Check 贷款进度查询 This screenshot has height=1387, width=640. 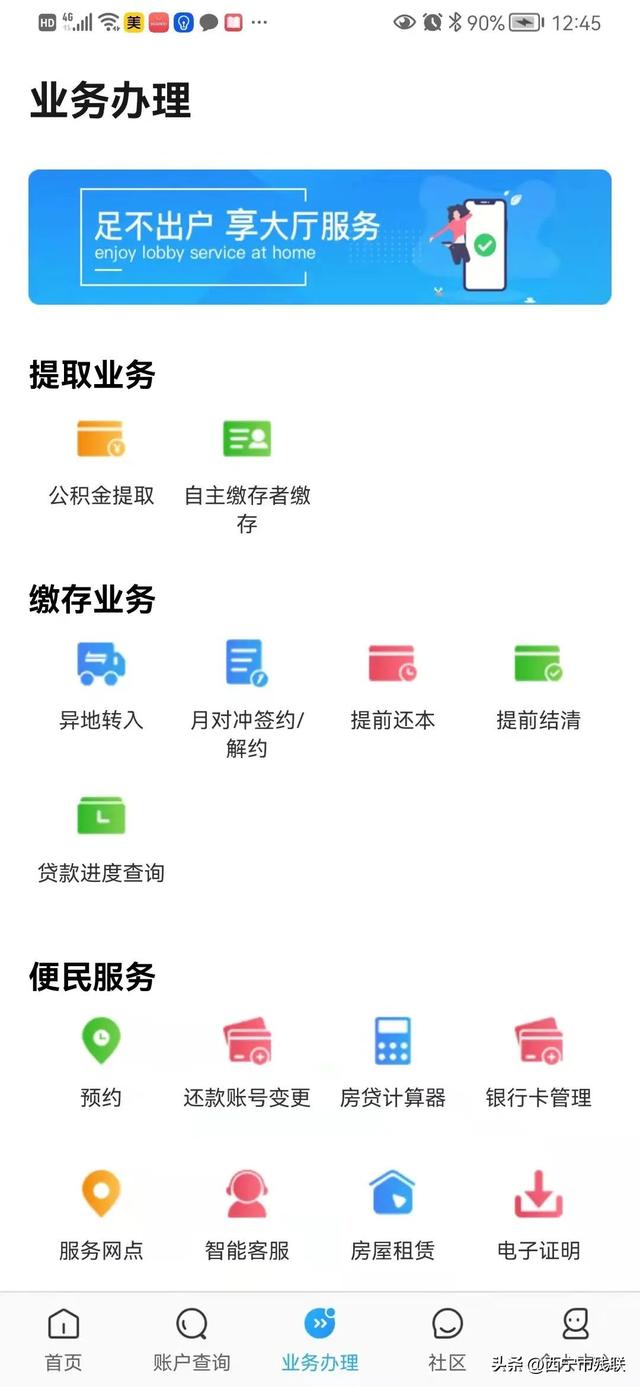coord(101,840)
